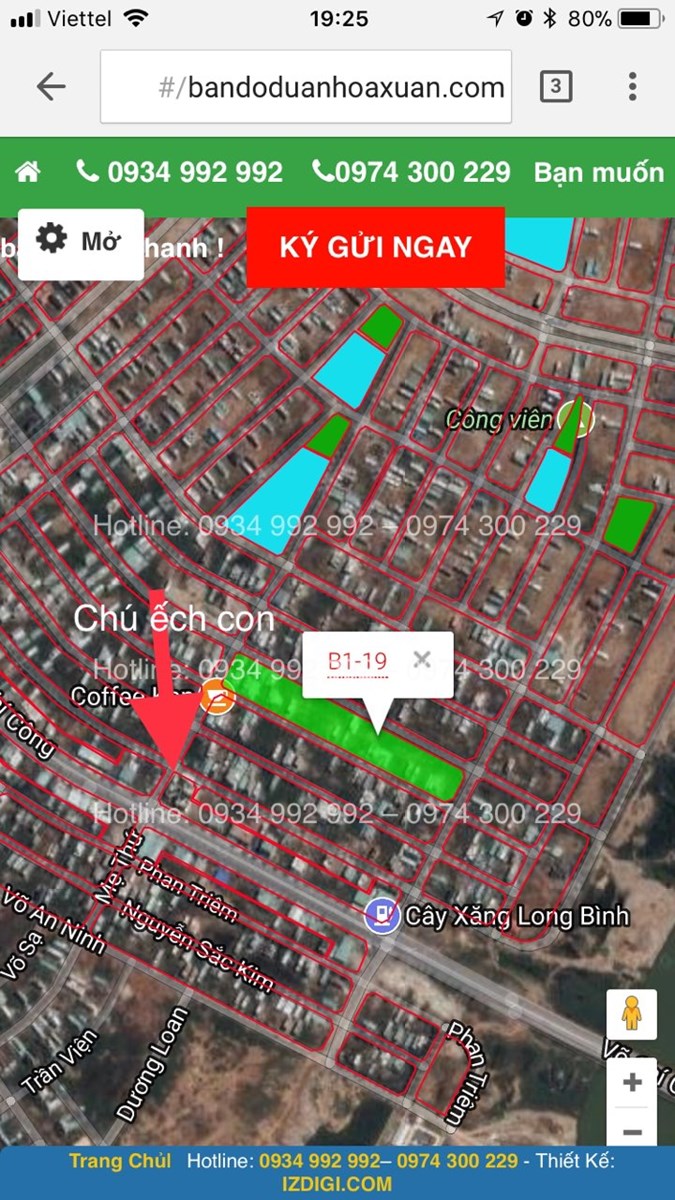
Task: Select the Cây Xăng Long Bình marker
Action: point(379,914)
